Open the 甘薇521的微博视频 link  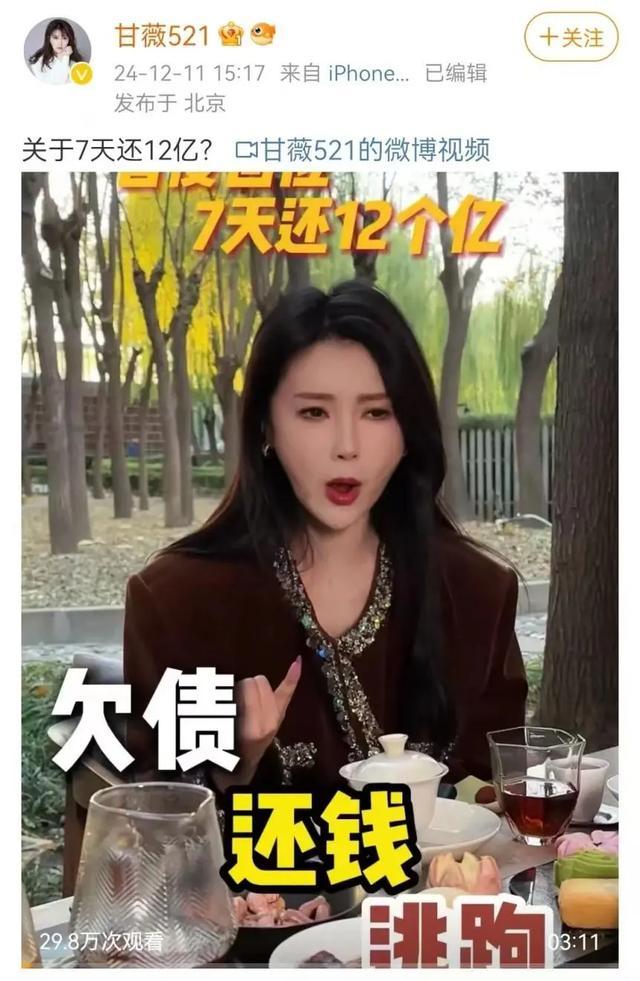coord(363,150)
